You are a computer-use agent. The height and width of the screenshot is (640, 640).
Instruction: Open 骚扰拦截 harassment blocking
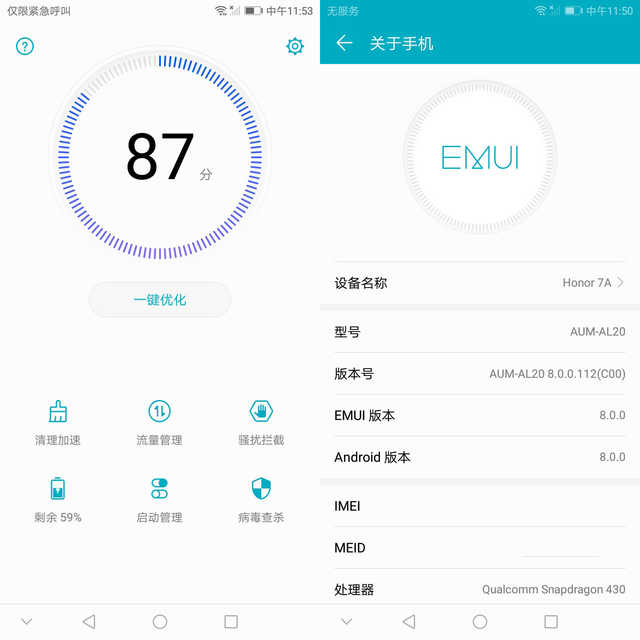(x=261, y=421)
